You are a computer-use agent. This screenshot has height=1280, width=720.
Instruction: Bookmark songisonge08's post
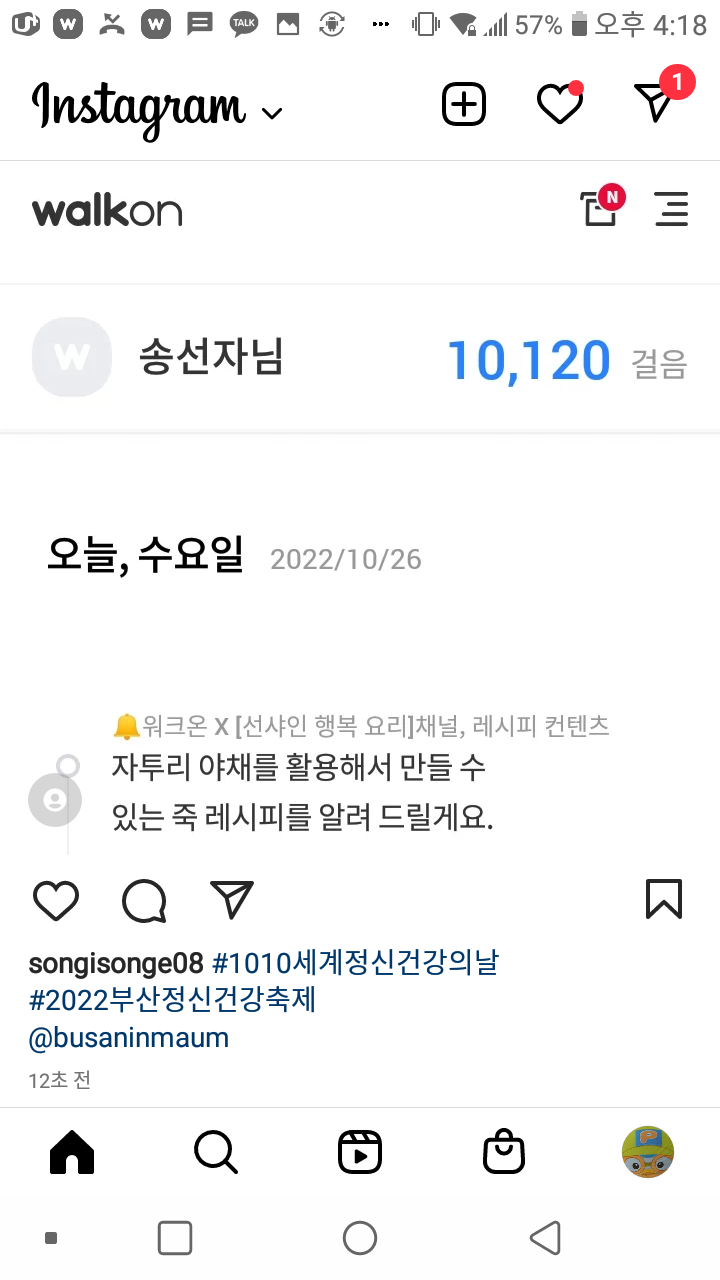[664, 899]
